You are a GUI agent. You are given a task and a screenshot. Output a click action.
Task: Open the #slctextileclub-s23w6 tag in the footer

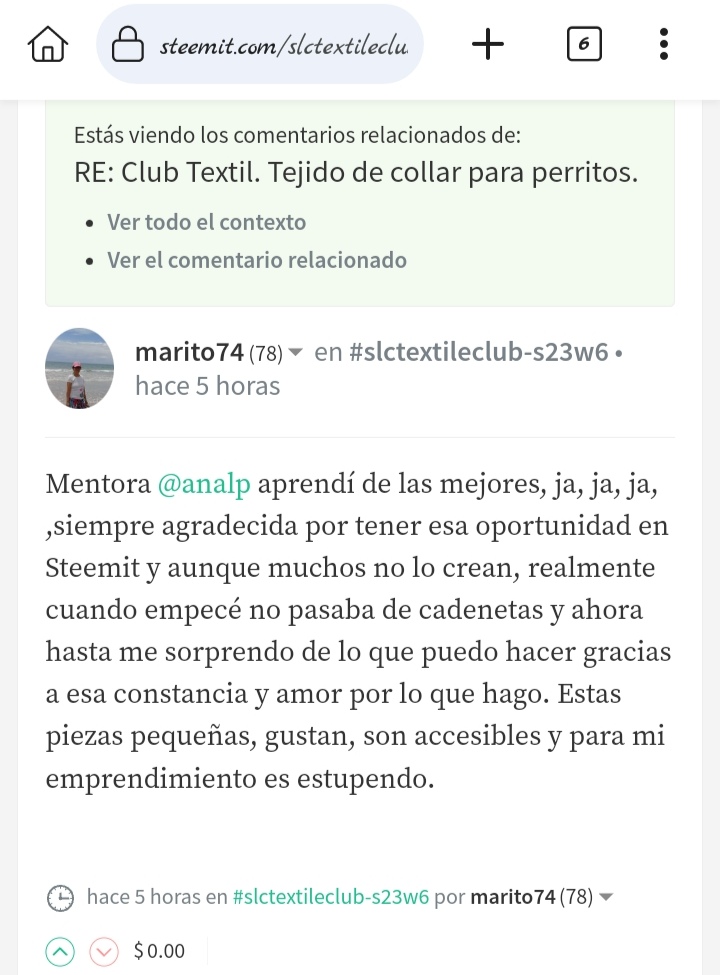[x=330, y=897]
